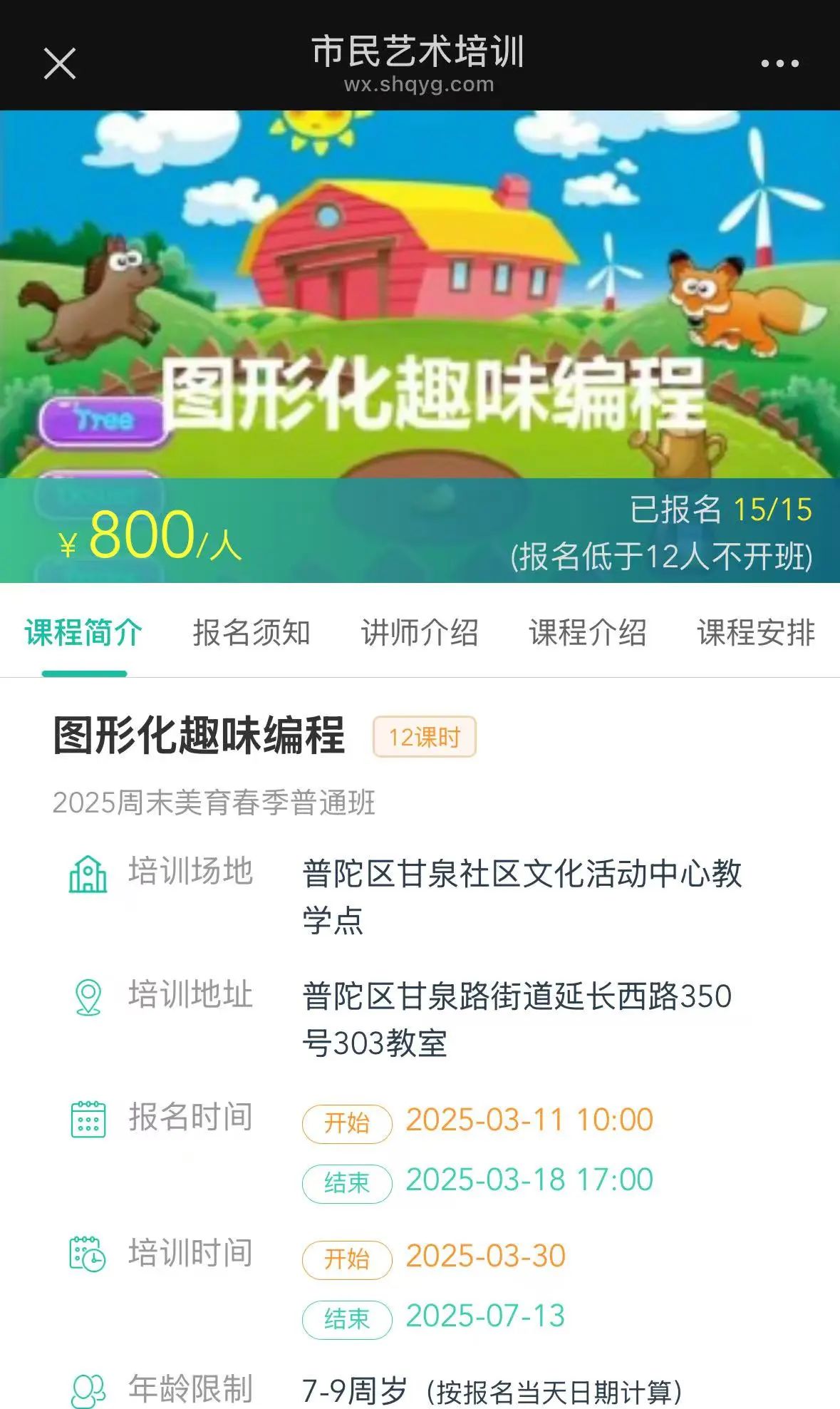Close the 市民艺术培训 web page
Image resolution: width=840 pixels, height=1409 pixels.
point(60,63)
